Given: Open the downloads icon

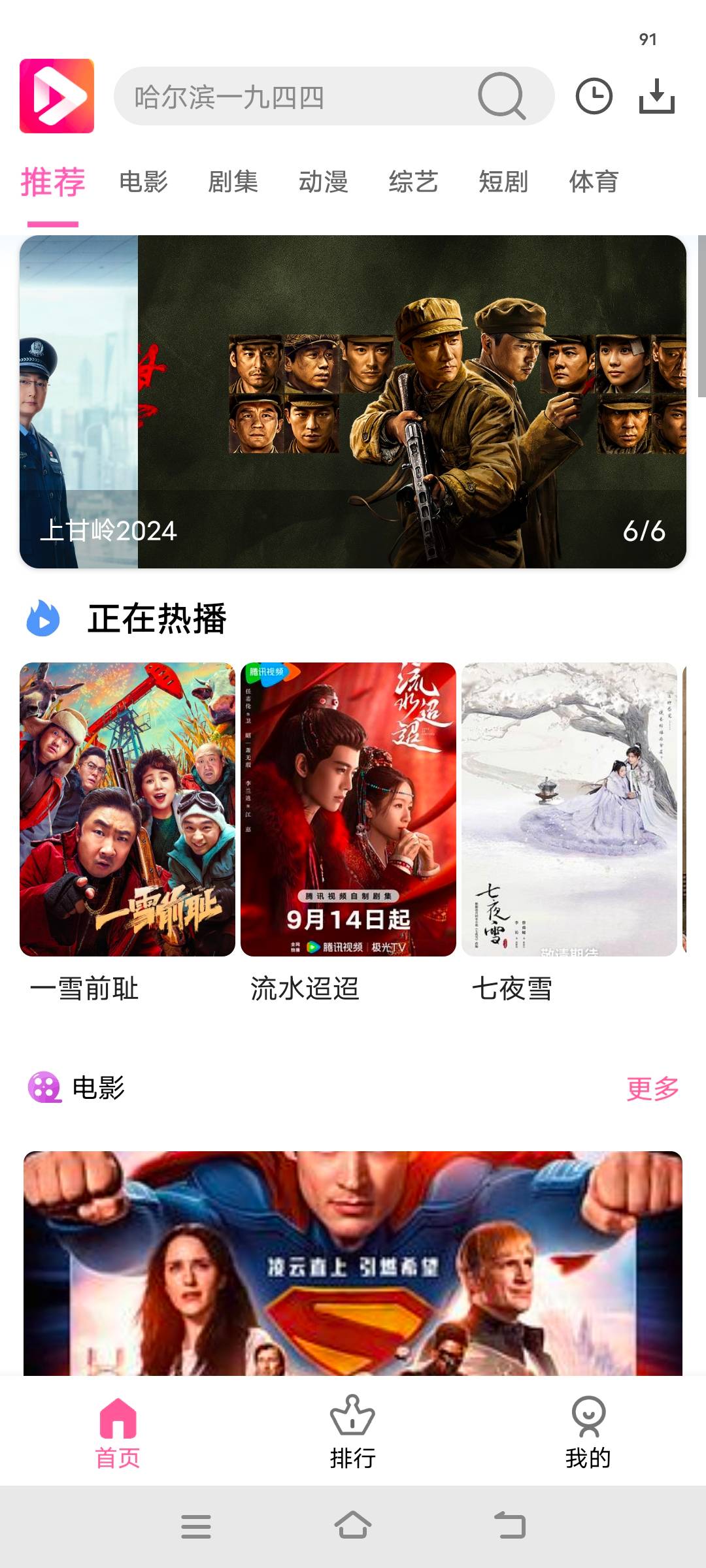Looking at the screenshot, I should tap(656, 97).
